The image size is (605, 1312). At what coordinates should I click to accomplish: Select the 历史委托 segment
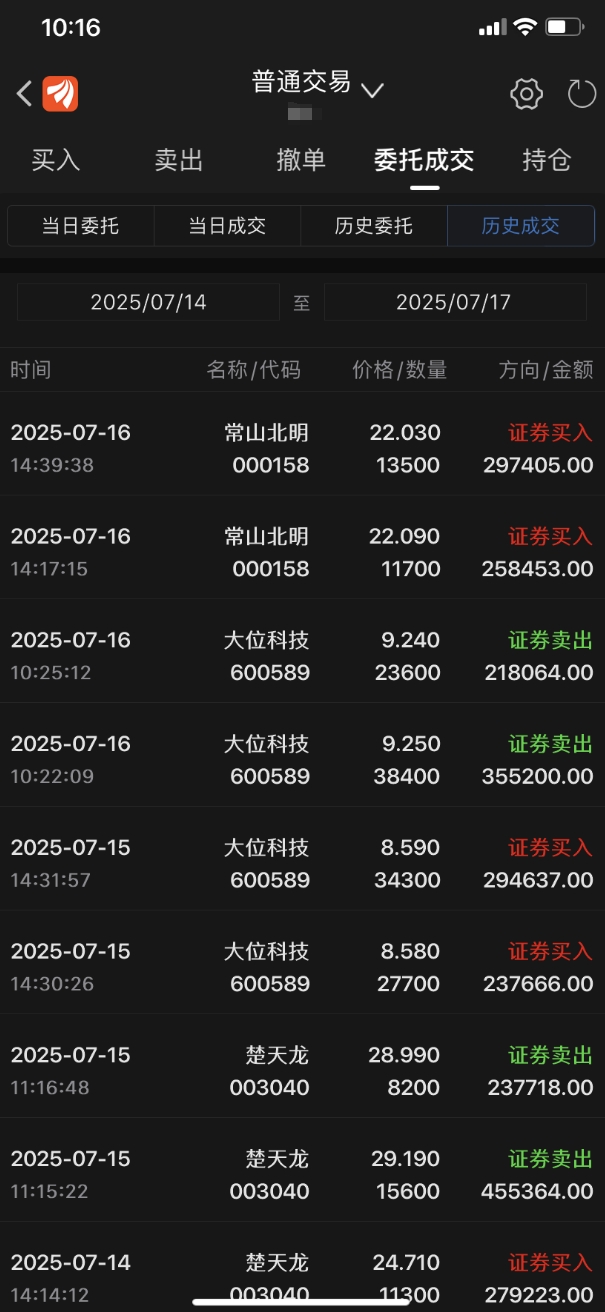(373, 226)
